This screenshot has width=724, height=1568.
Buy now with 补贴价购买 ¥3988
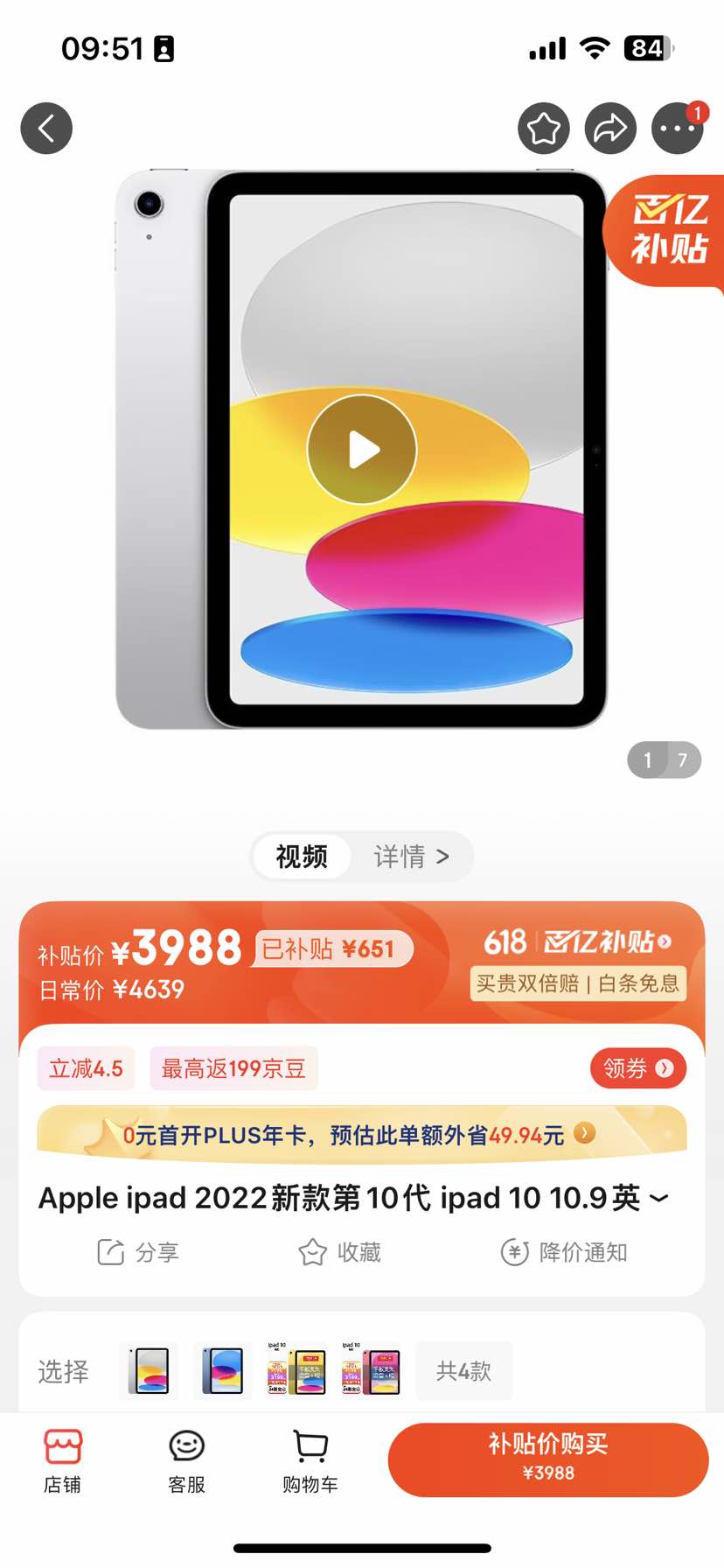(x=548, y=1459)
